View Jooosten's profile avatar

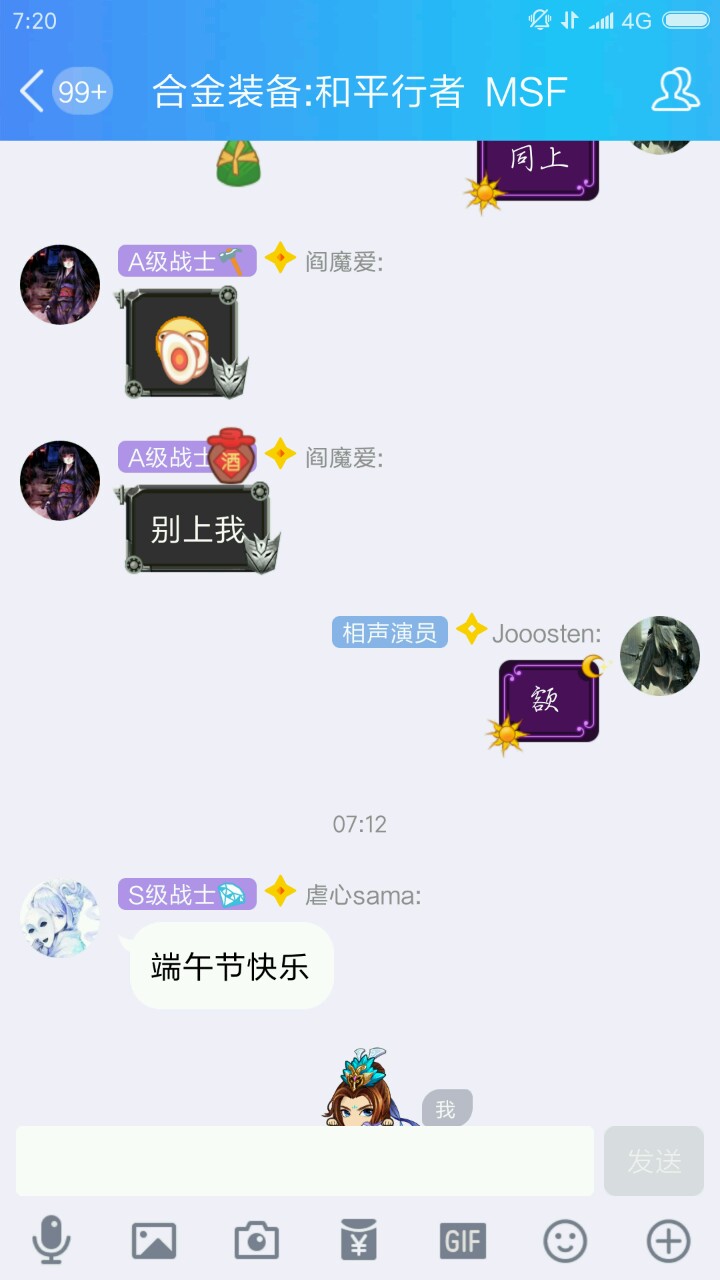[660, 656]
